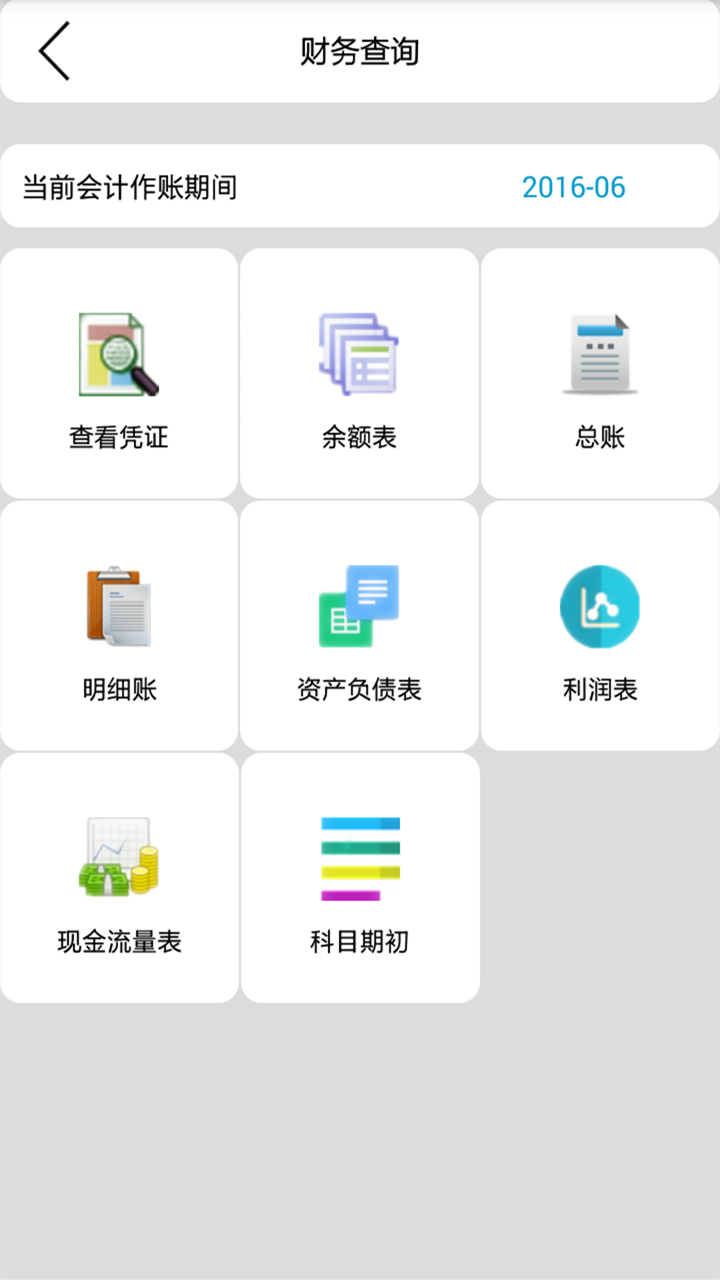Viewport: 720px width, 1280px height.
Task: View the 利润表 profit statement
Action: [x=600, y=626]
